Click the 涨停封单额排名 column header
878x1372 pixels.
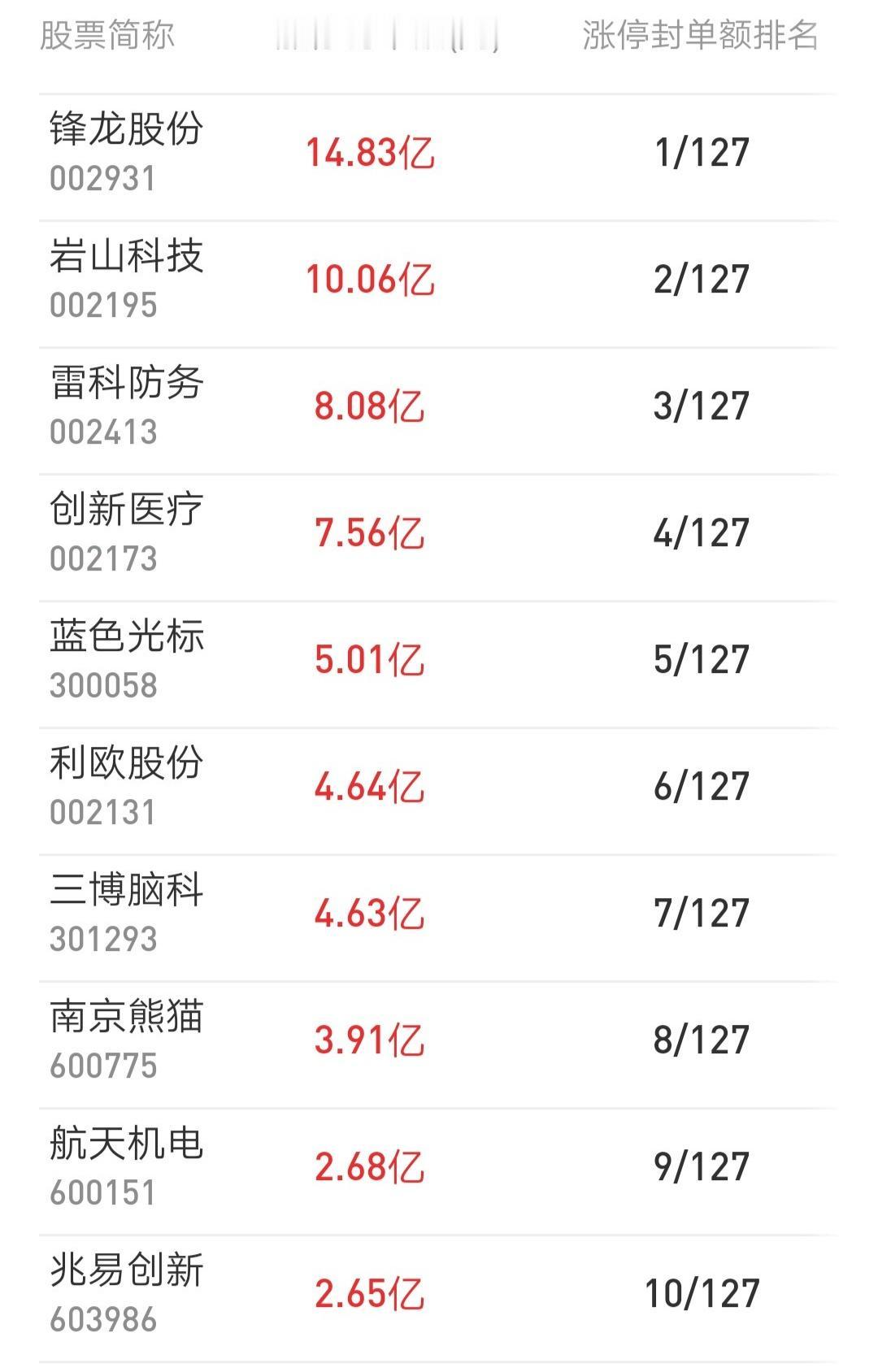tap(699, 37)
